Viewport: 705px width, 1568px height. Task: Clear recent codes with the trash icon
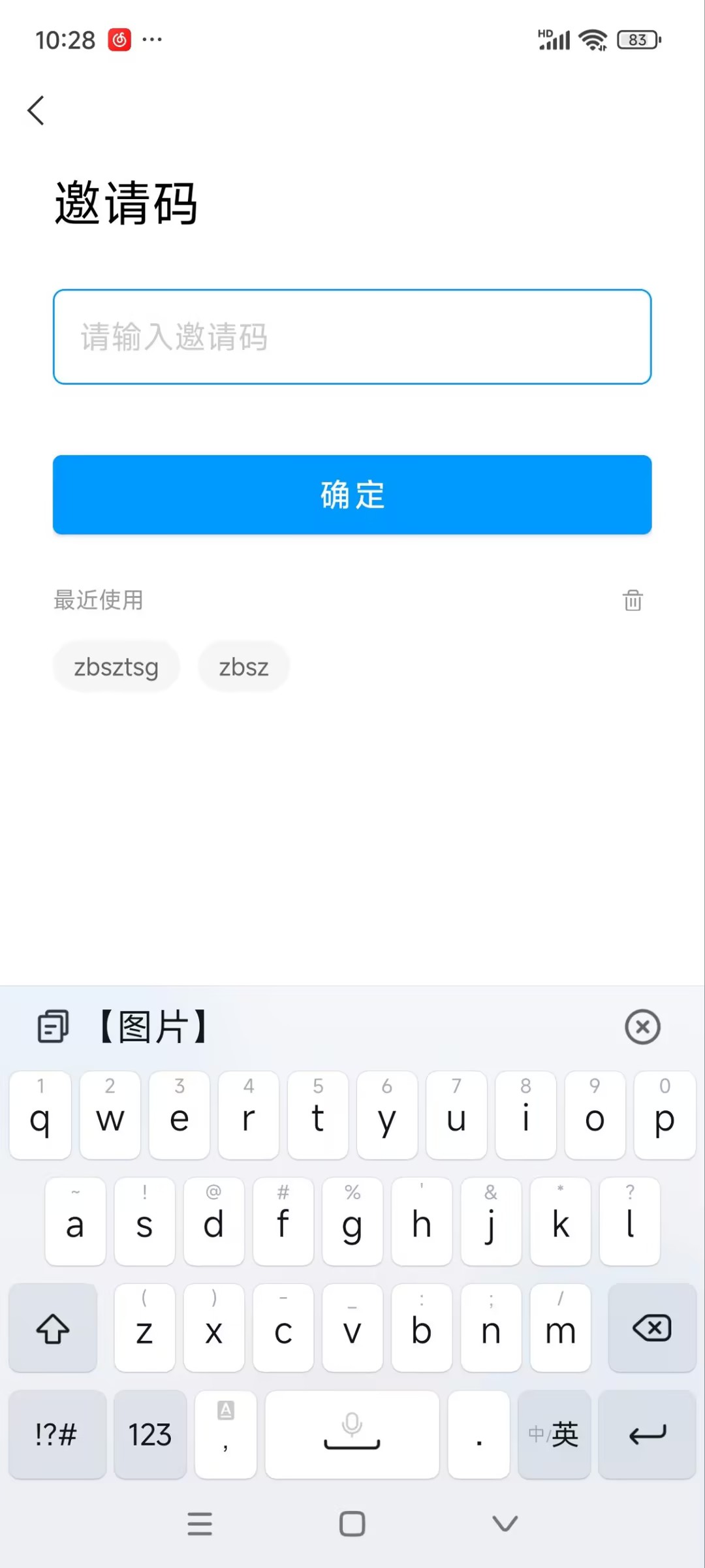pos(633,600)
